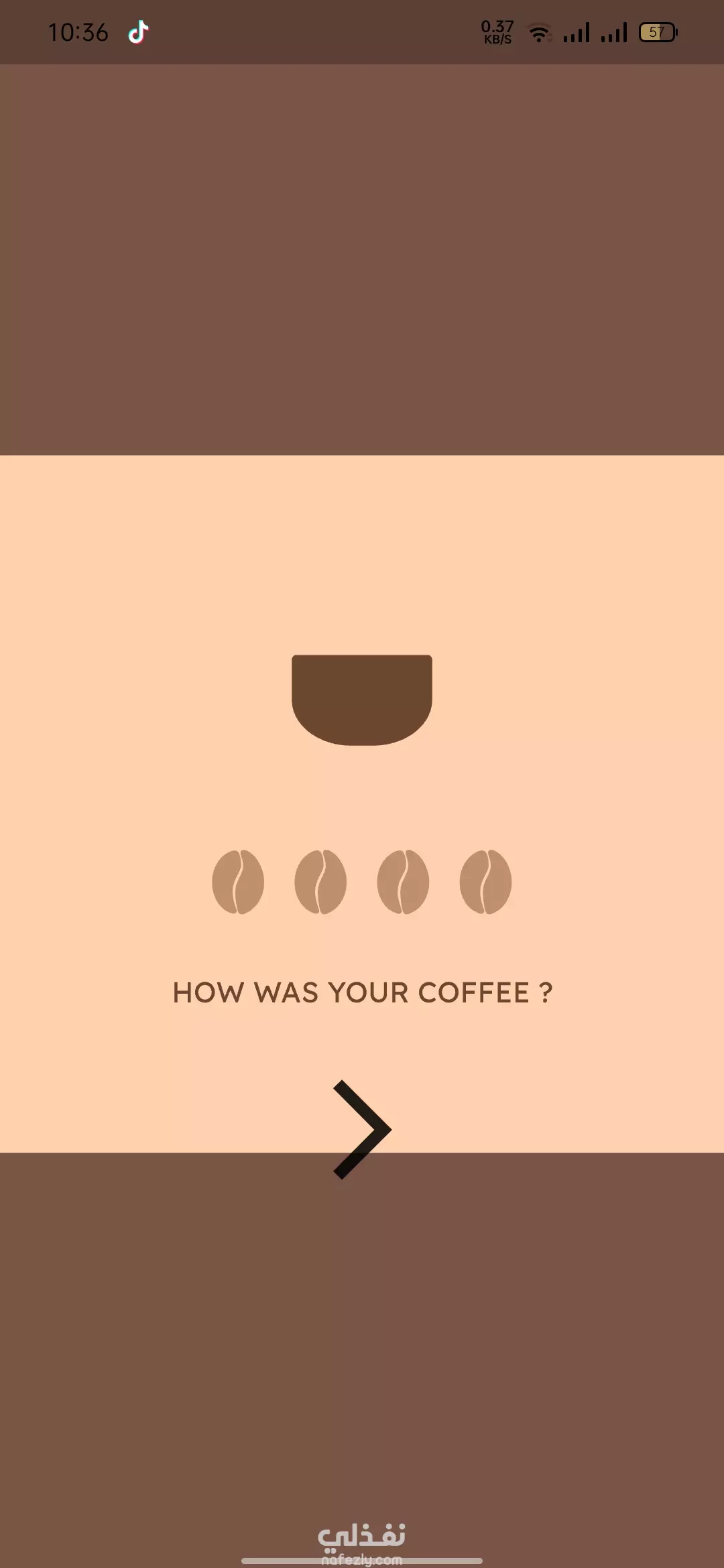Rate the coffee with the second bean
Viewport: 724px width, 1568px height.
tap(320, 882)
